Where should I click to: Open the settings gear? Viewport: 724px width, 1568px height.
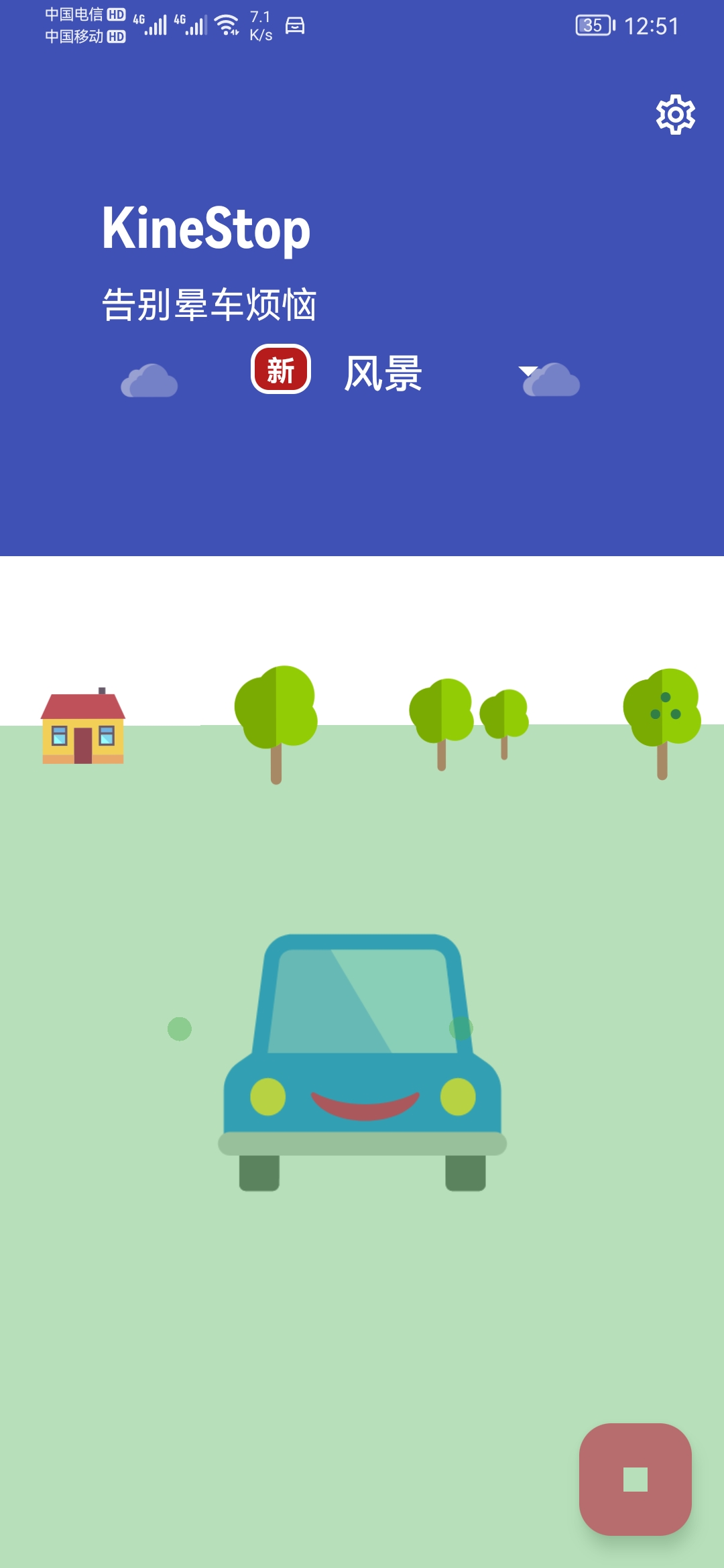click(675, 115)
